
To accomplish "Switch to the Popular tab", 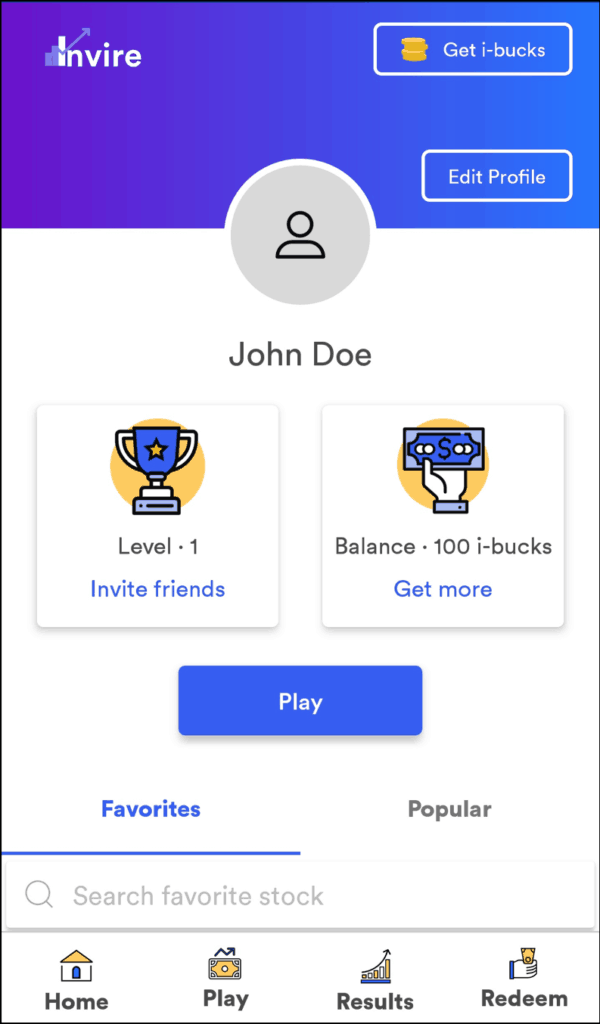I will click(x=449, y=809).
